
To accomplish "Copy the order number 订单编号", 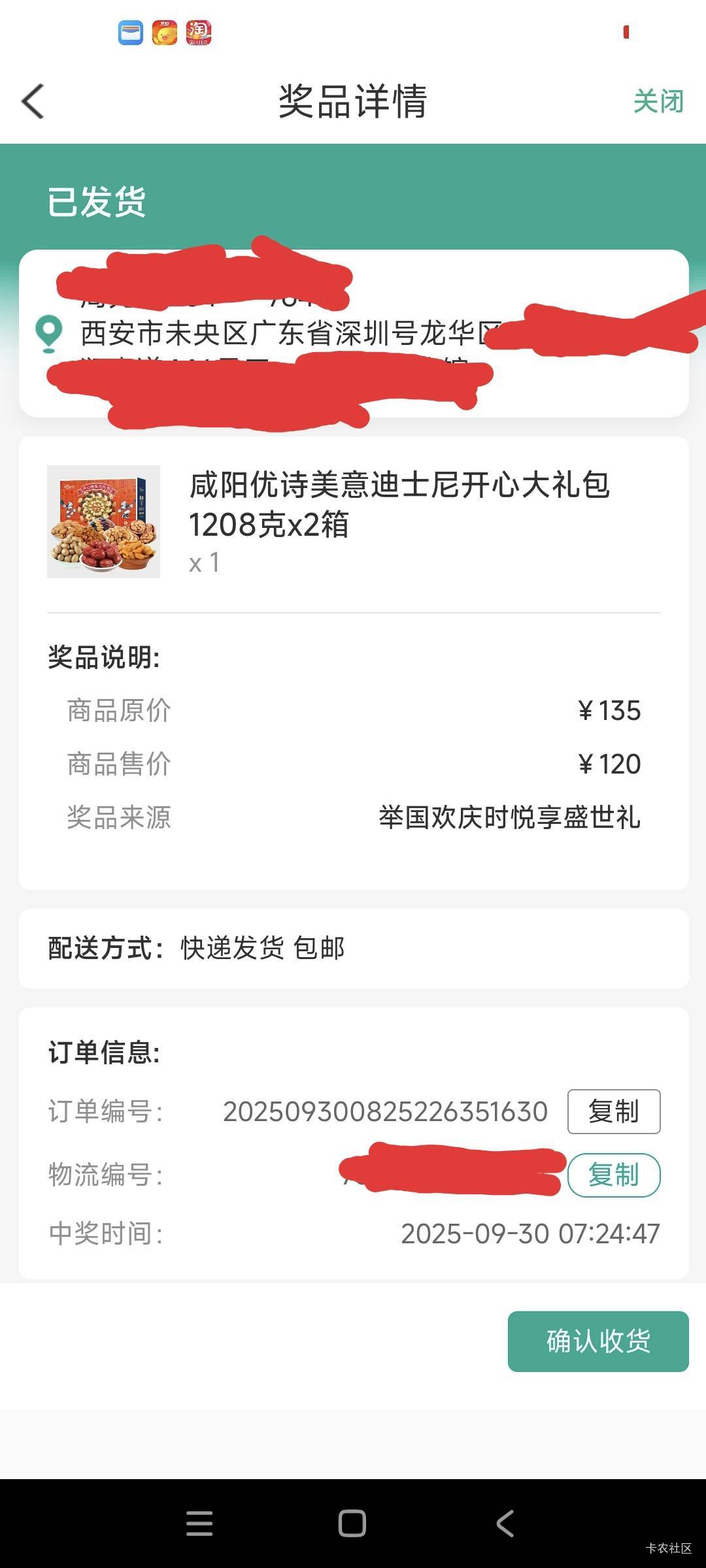I will pos(613,1111).
